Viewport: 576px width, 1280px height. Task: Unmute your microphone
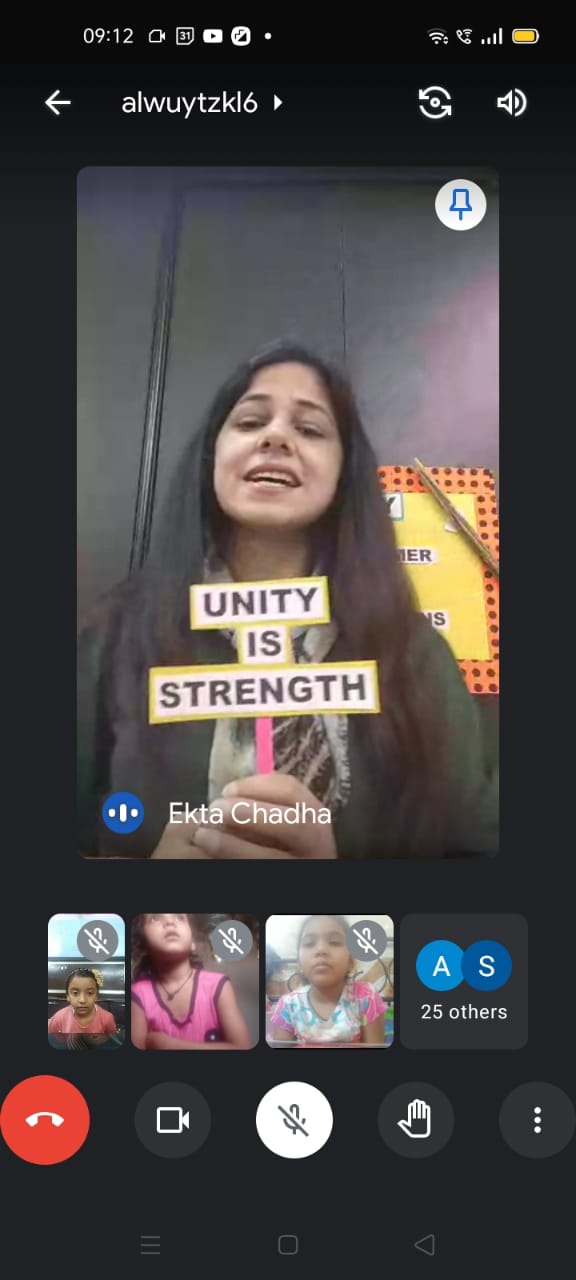point(294,1120)
